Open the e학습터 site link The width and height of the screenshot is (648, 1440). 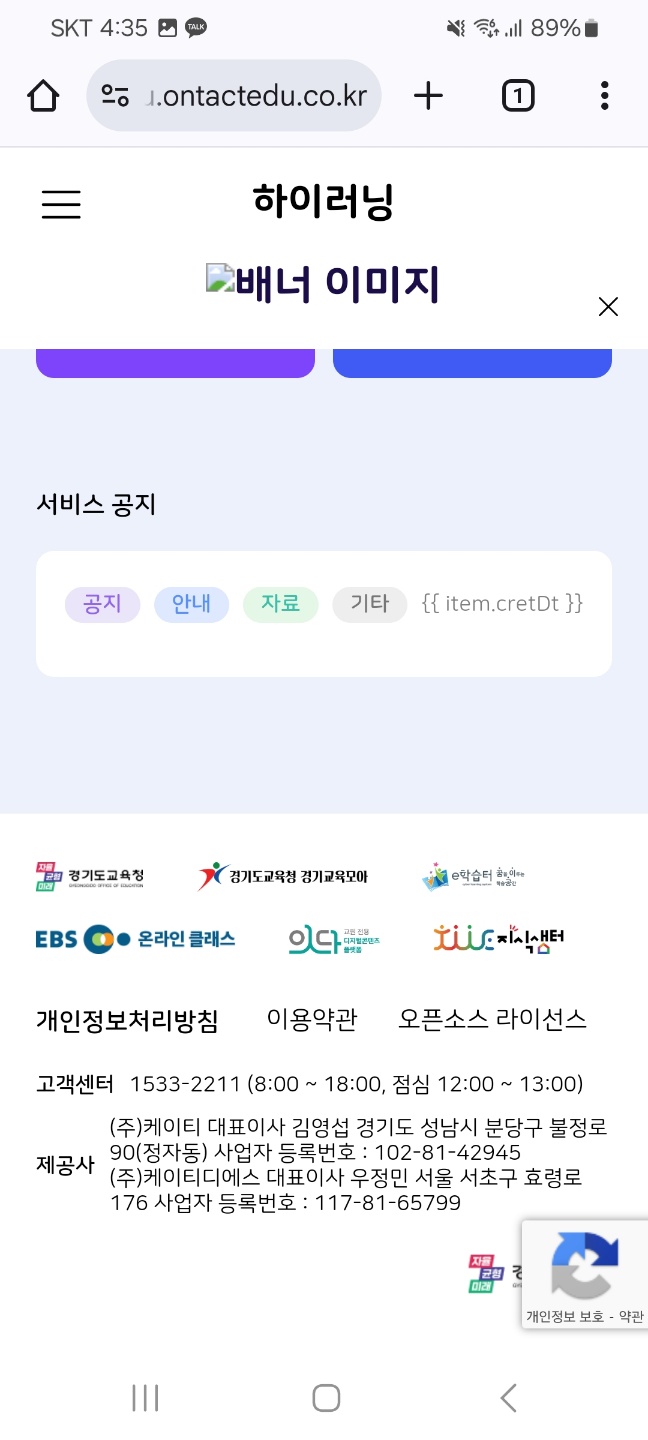(473, 877)
